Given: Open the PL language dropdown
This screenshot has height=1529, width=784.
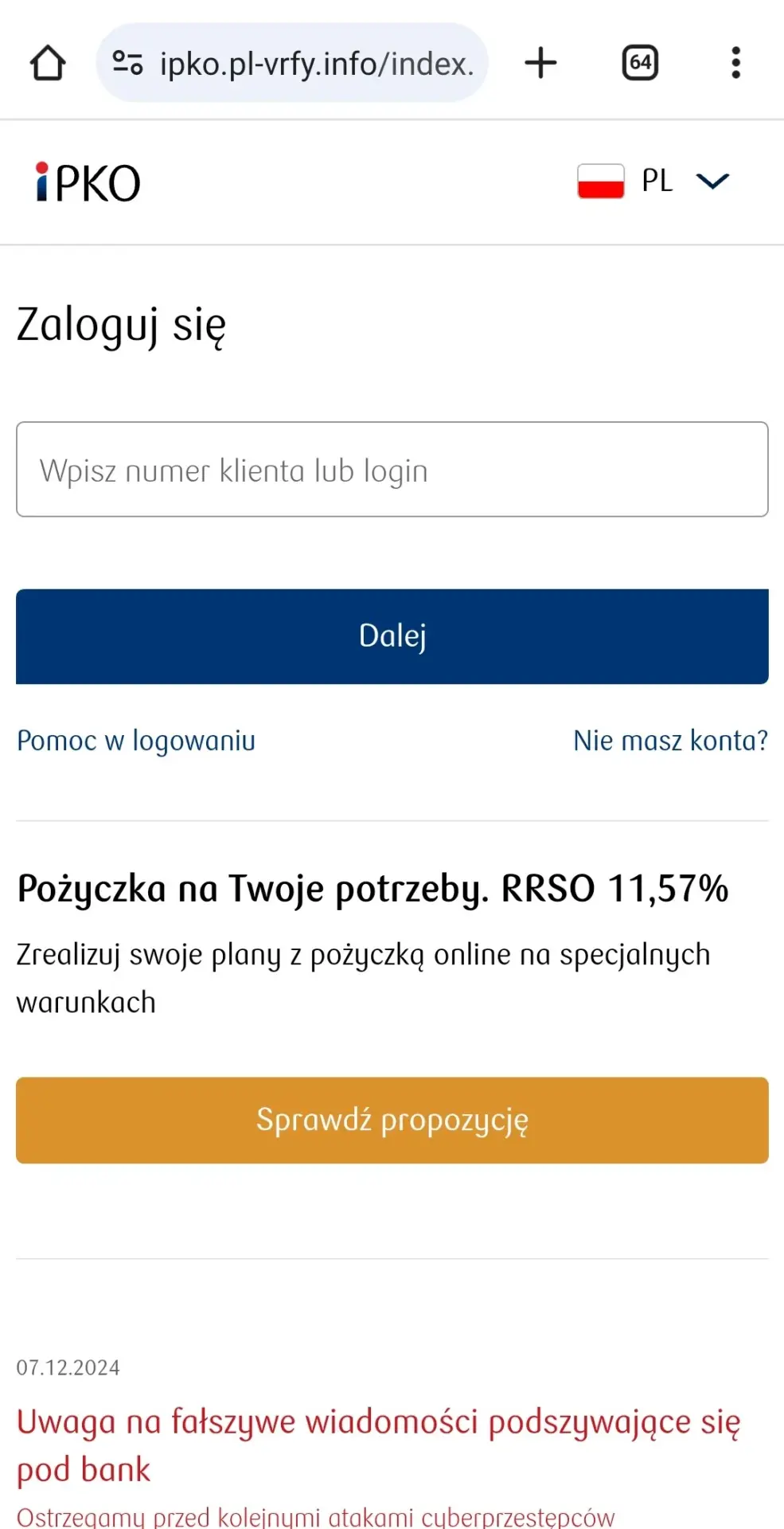Looking at the screenshot, I should click(657, 181).
